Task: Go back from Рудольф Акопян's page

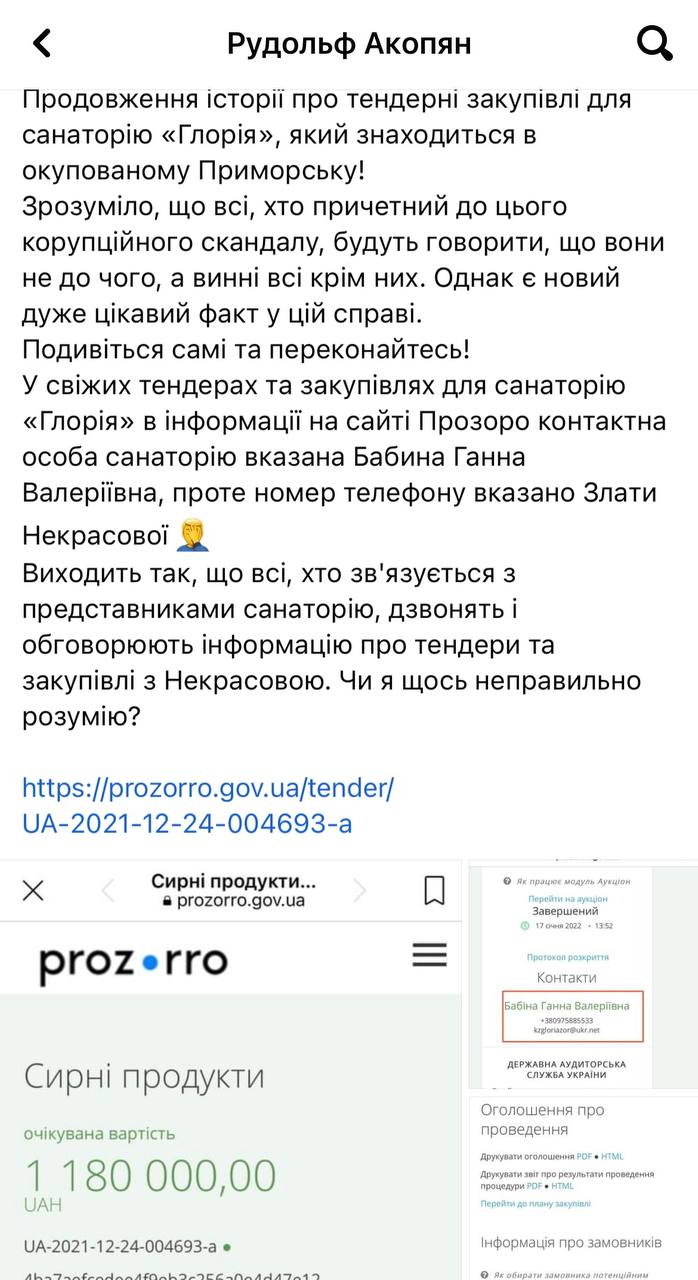Action: (x=42, y=43)
